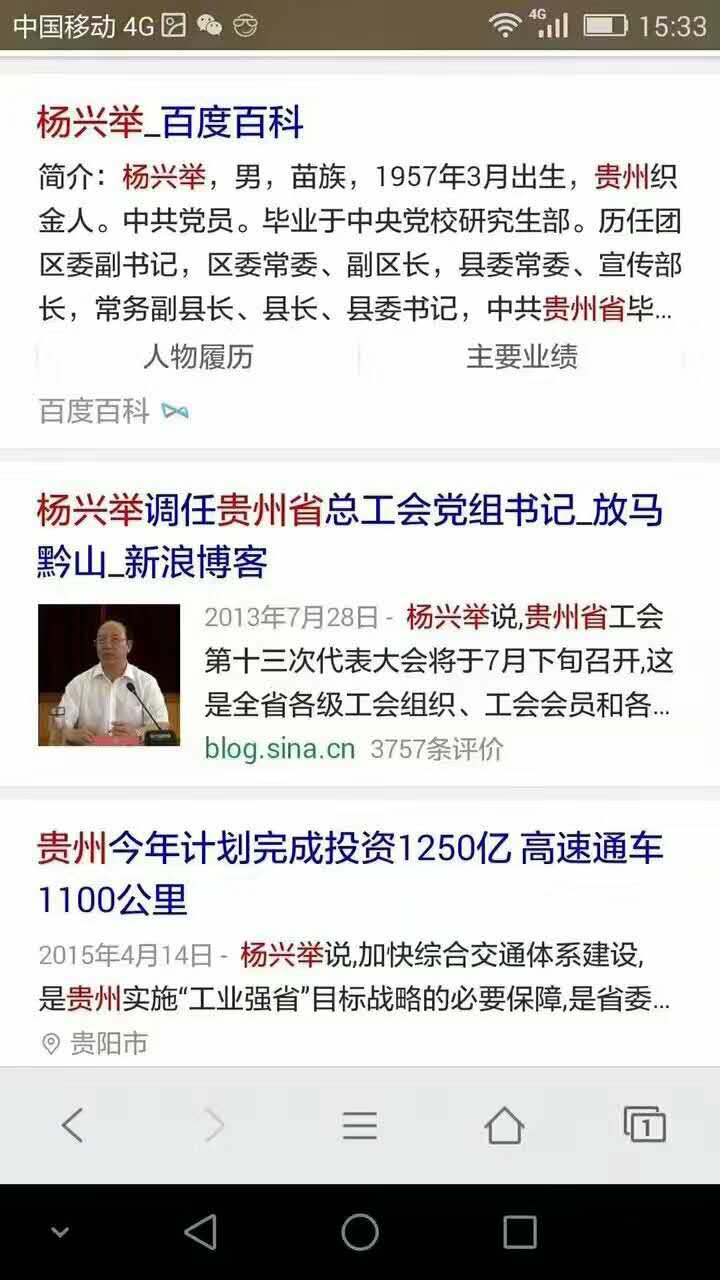
Task: Open the recent apps overview
Action: point(519,1232)
